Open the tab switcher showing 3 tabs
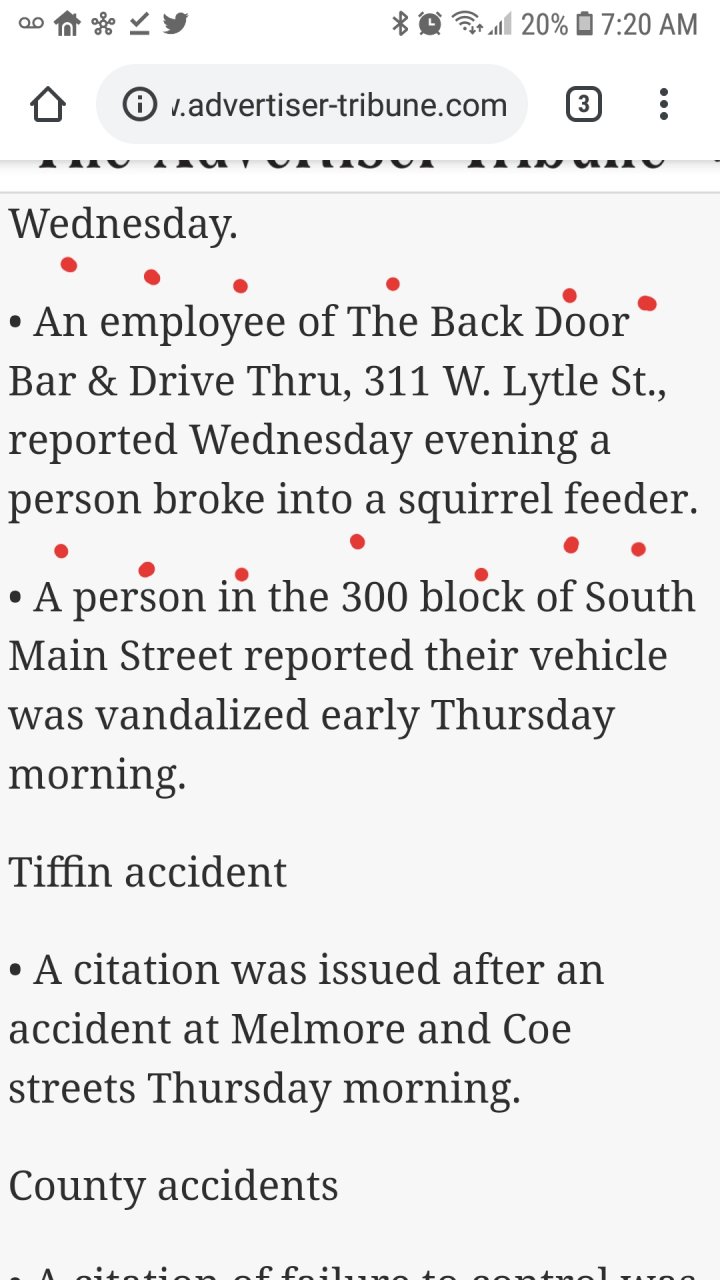Image resolution: width=720 pixels, height=1280 pixels. tap(584, 104)
